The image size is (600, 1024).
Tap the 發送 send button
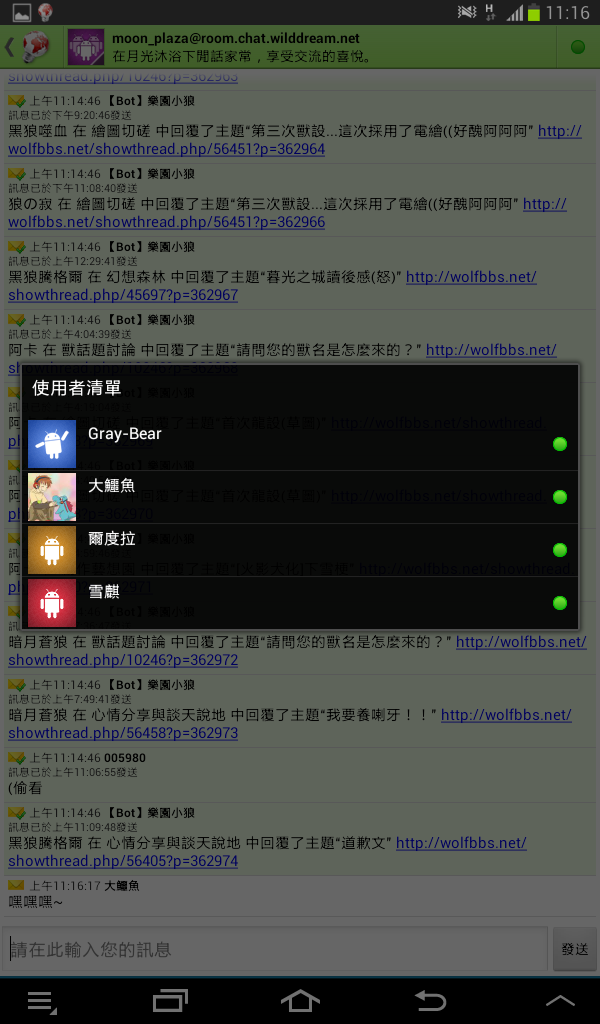tap(574, 949)
